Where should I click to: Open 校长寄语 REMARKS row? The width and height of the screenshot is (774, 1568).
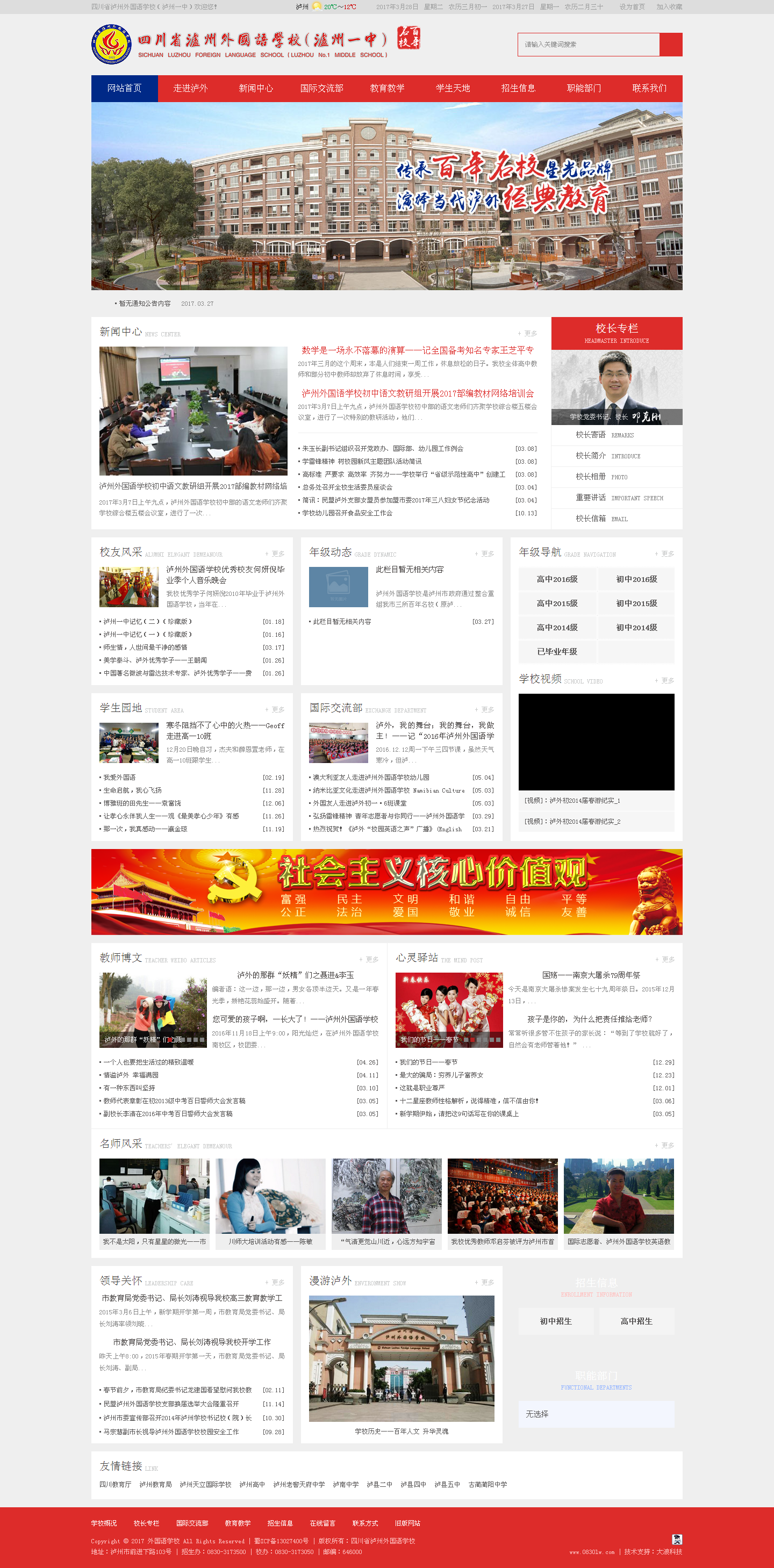point(617,435)
